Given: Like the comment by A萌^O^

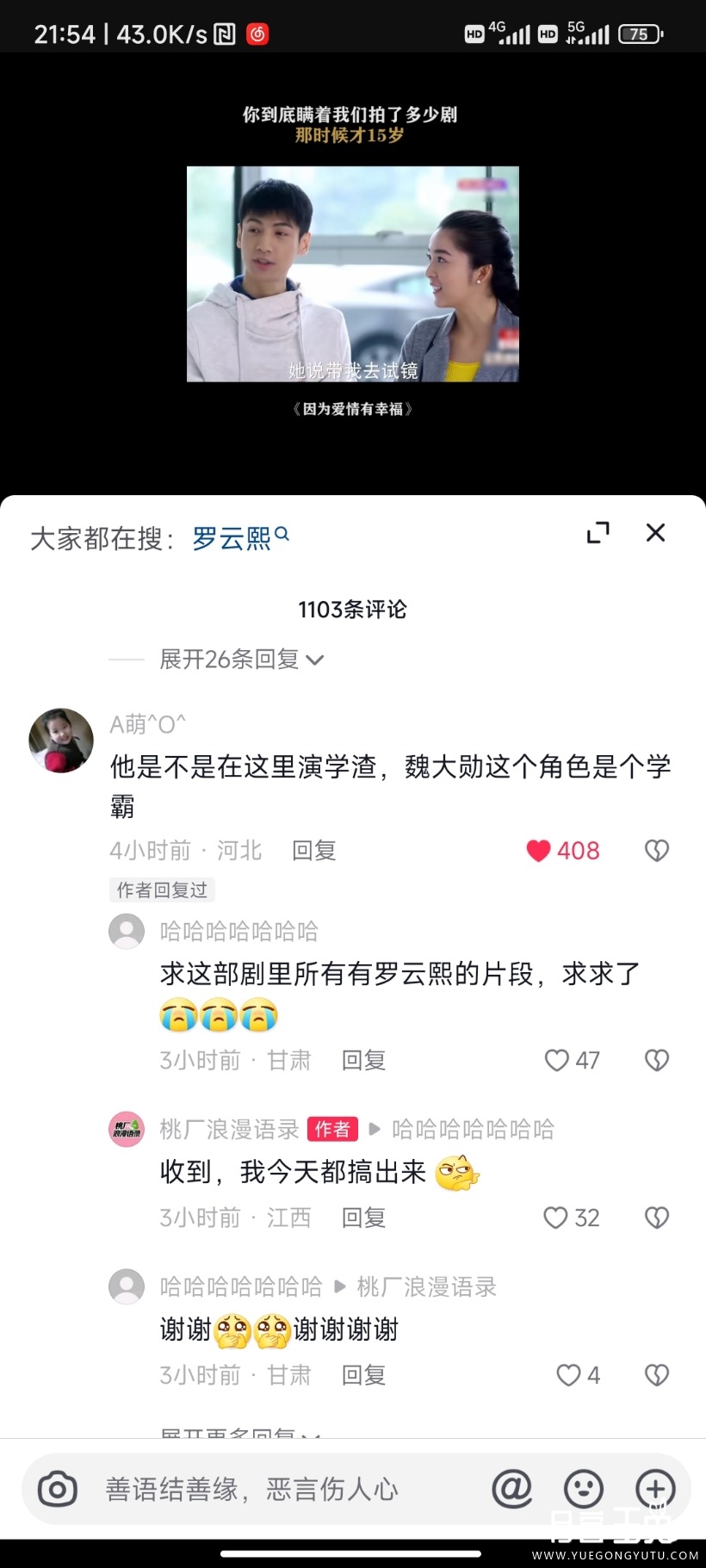Looking at the screenshot, I should 539,851.
